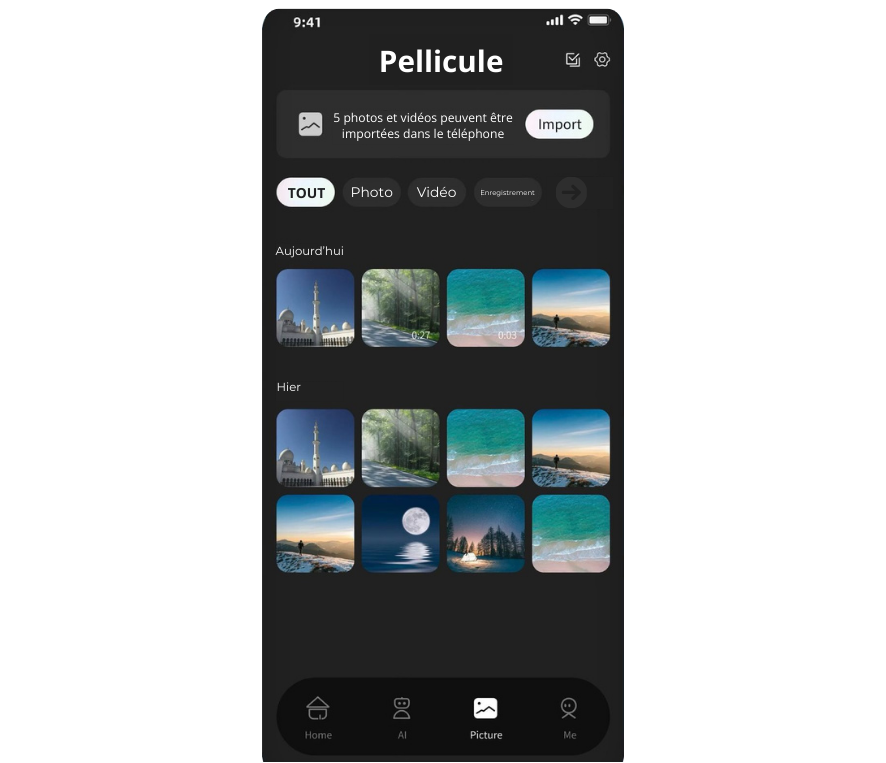Tap the Import button
The height and width of the screenshot is (763, 886).
tap(559, 124)
